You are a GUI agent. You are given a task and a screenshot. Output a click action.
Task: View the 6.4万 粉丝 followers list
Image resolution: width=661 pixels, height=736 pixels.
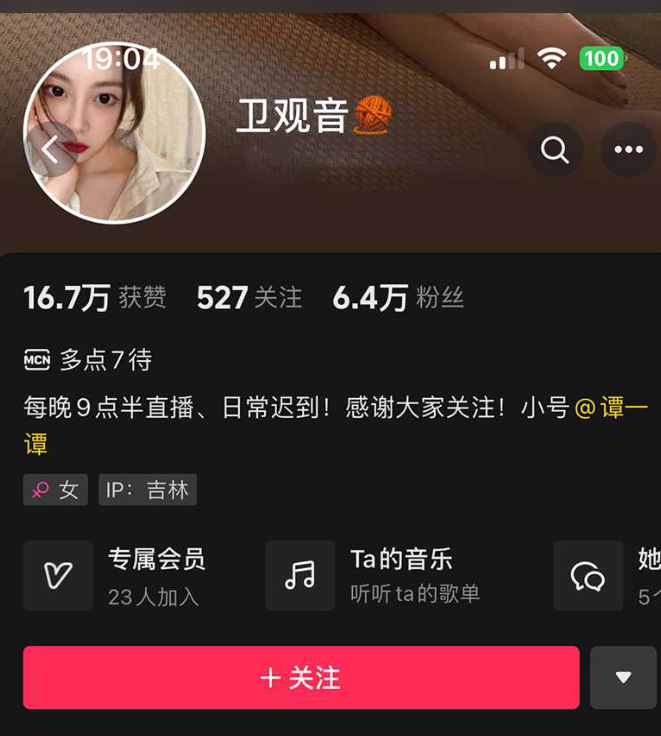398,298
